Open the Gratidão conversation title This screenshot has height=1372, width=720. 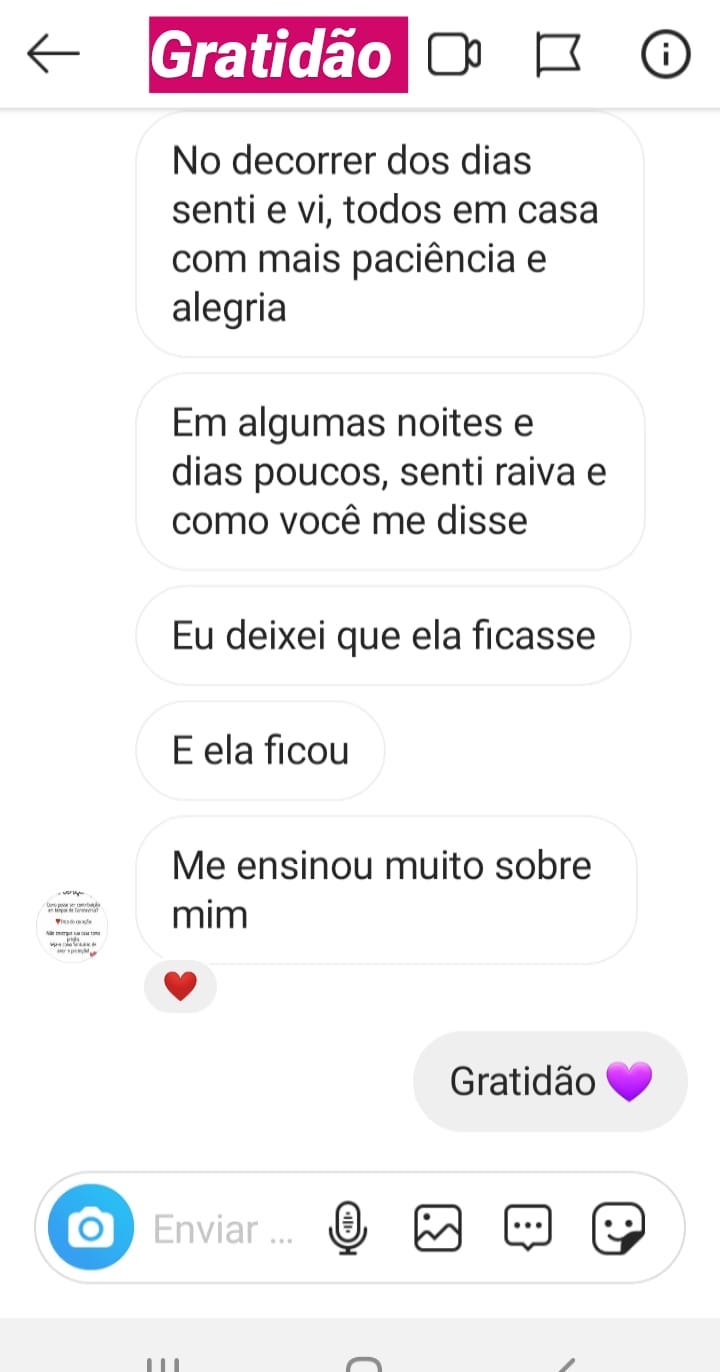pos(277,55)
